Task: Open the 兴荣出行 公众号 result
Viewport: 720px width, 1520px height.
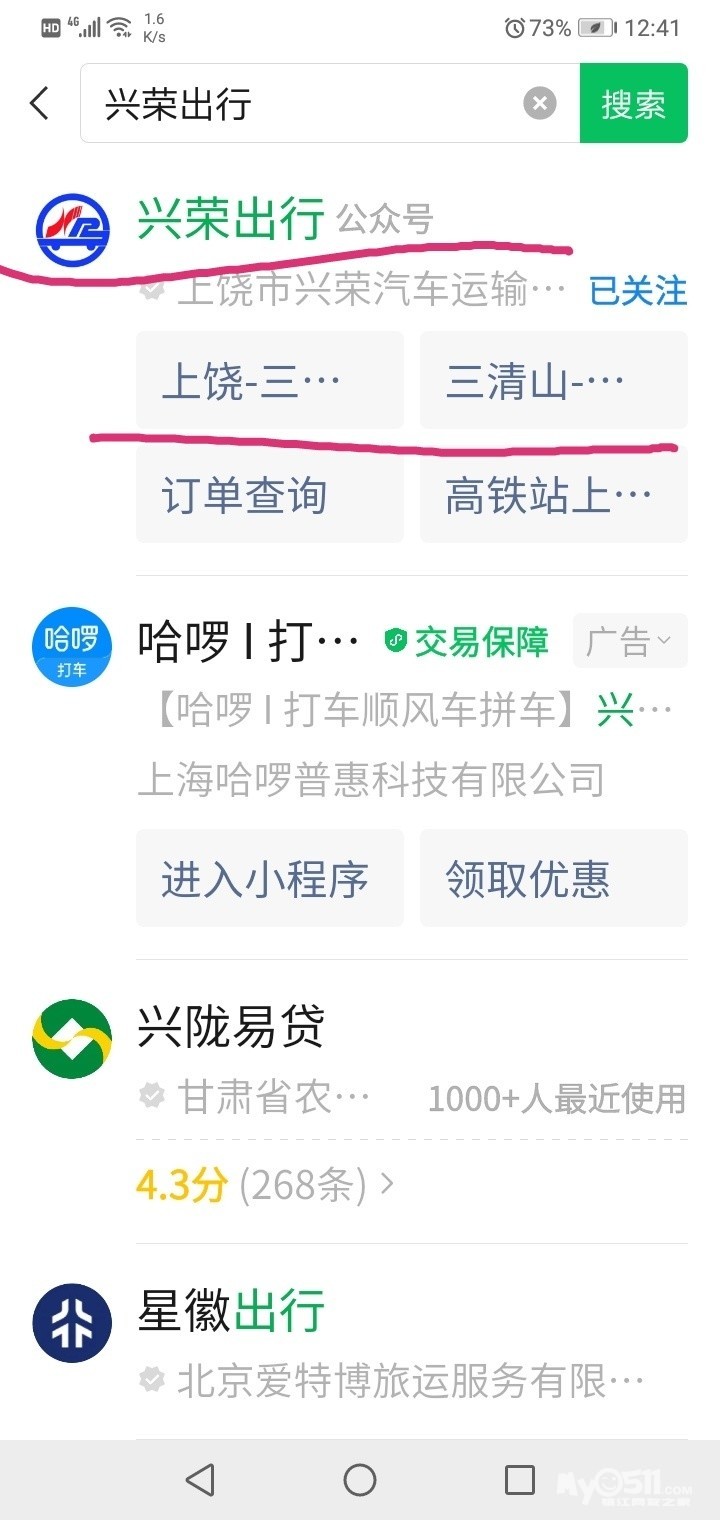Action: click(230, 219)
